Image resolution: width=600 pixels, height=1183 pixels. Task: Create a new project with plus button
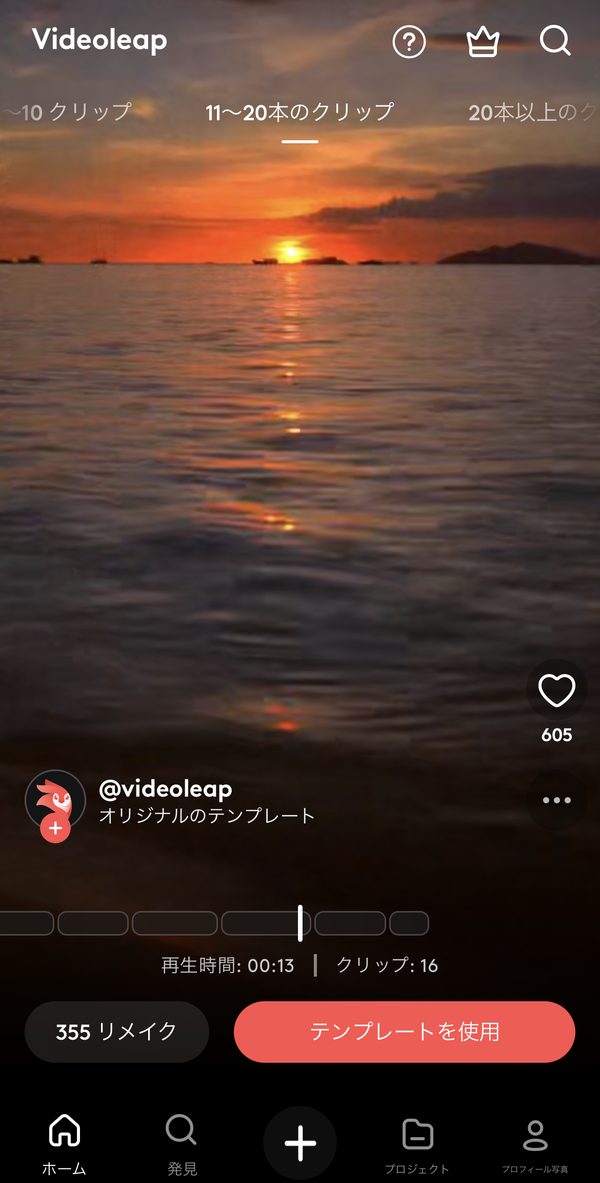300,1143
